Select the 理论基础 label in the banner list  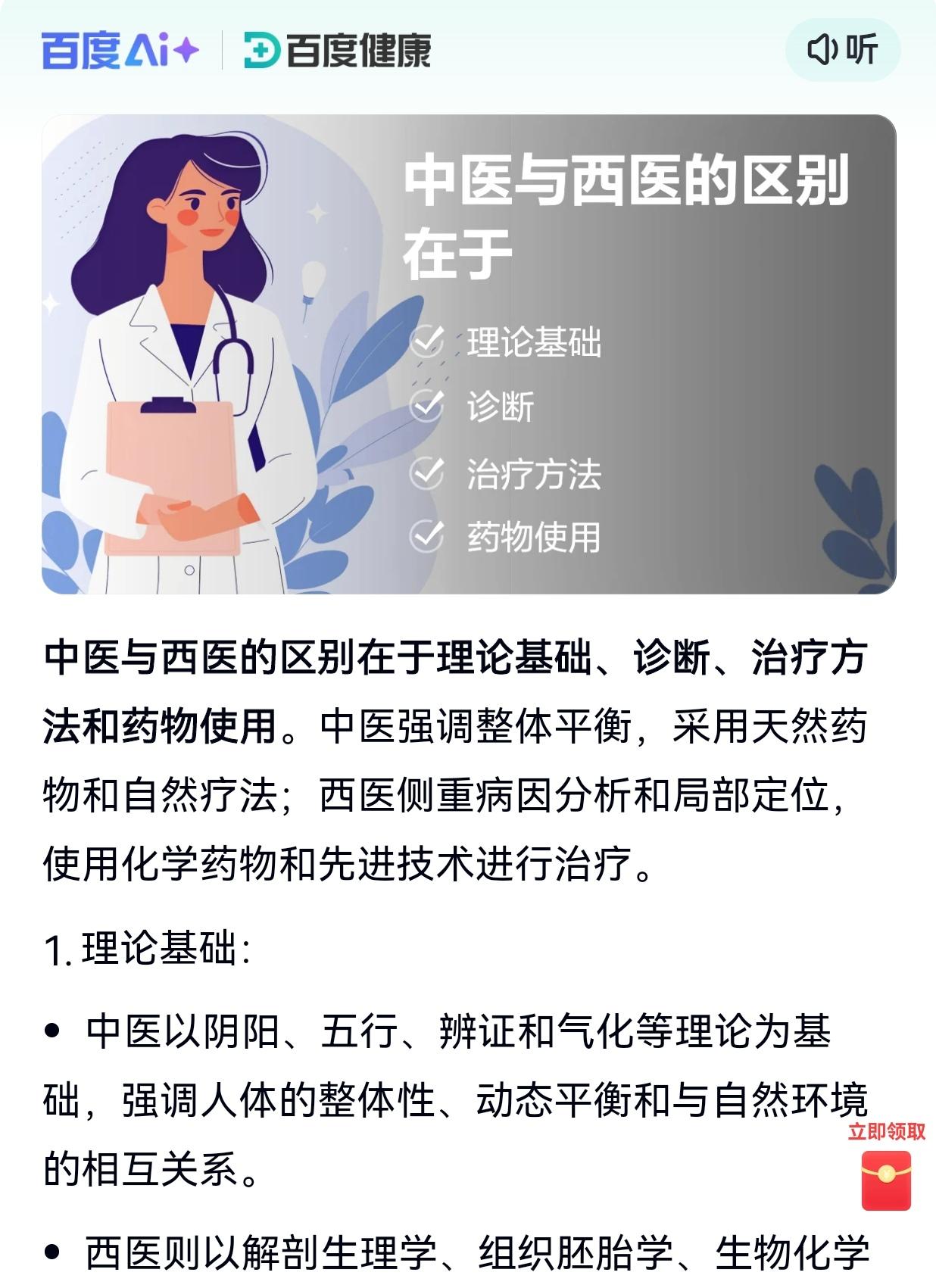point(535,342)
